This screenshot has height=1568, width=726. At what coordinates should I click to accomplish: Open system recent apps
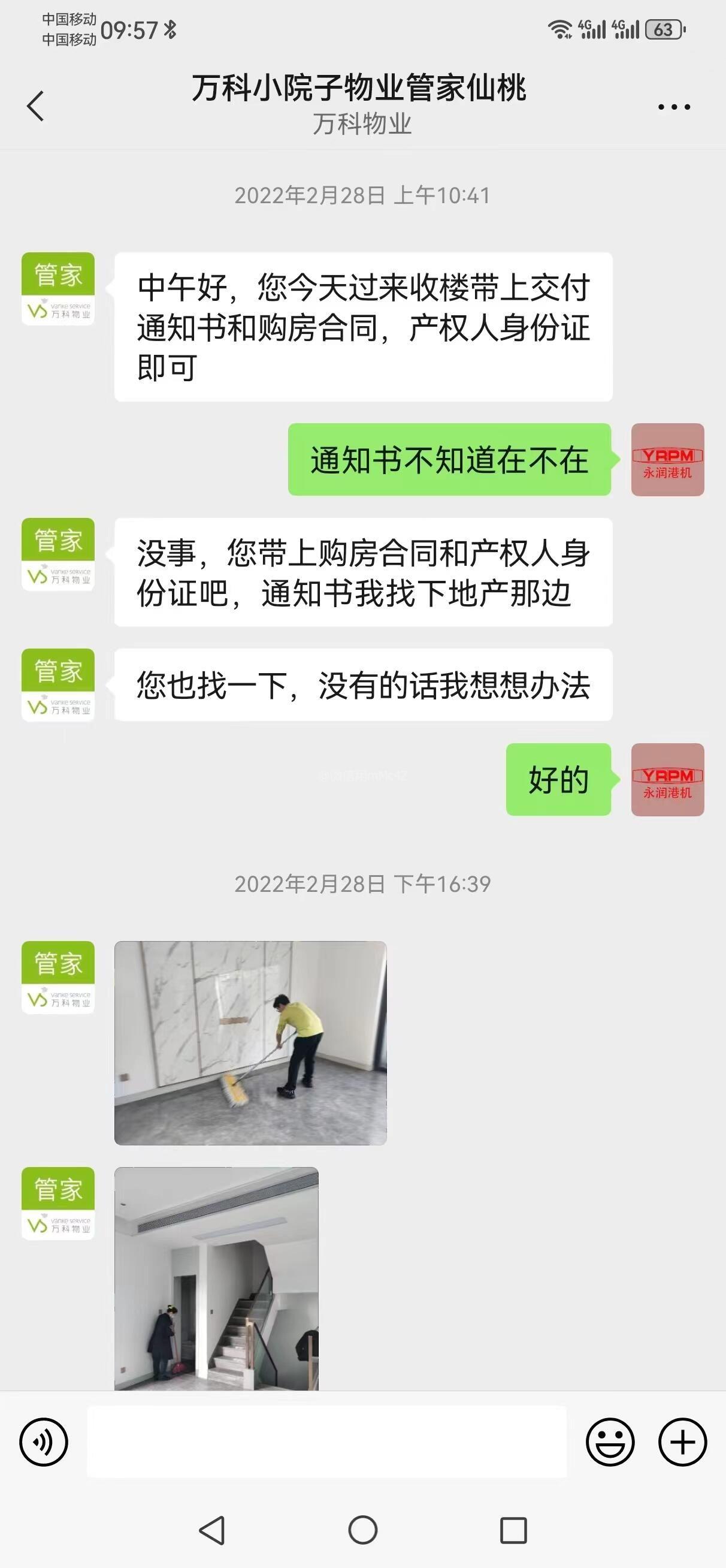513,1530
